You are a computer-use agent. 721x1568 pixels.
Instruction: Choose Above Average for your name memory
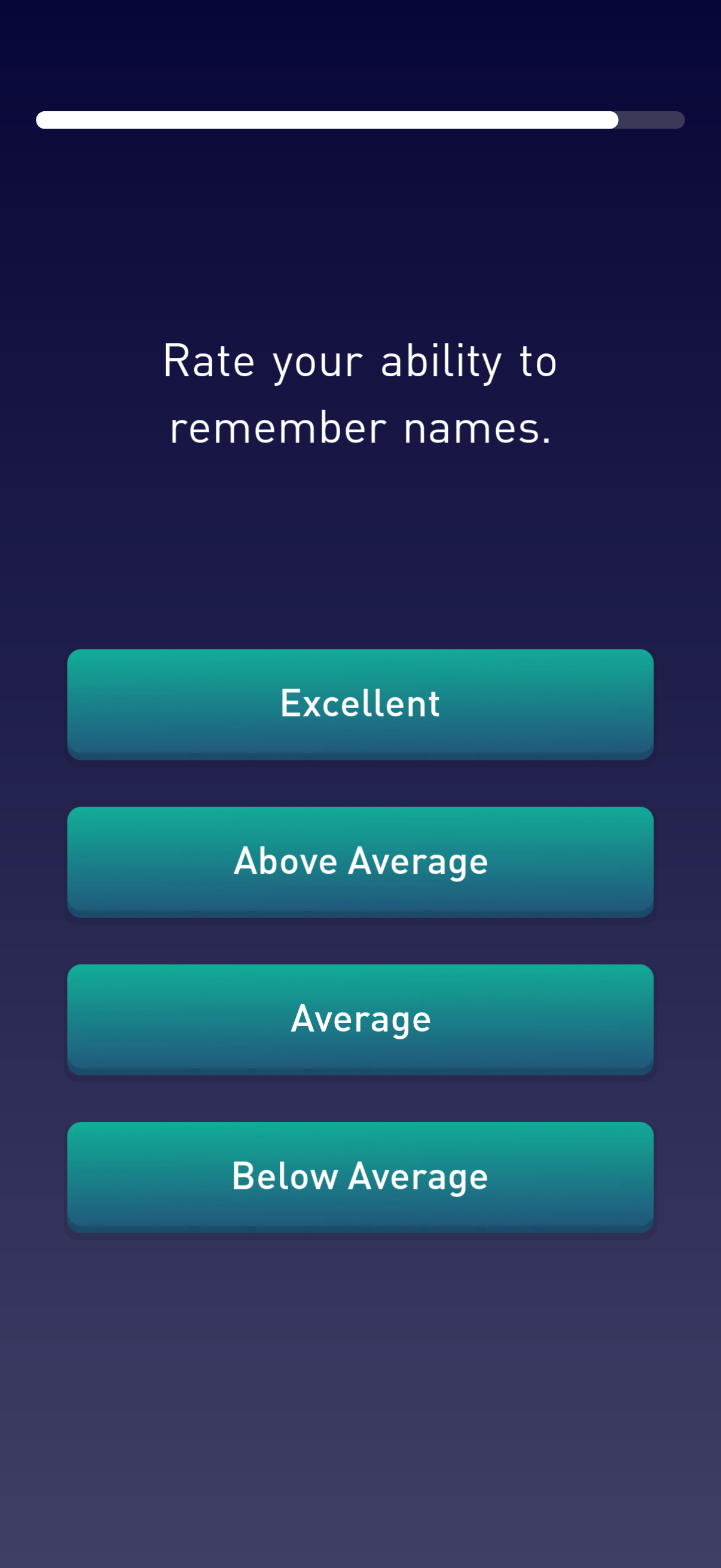click(x=360, y=861)
